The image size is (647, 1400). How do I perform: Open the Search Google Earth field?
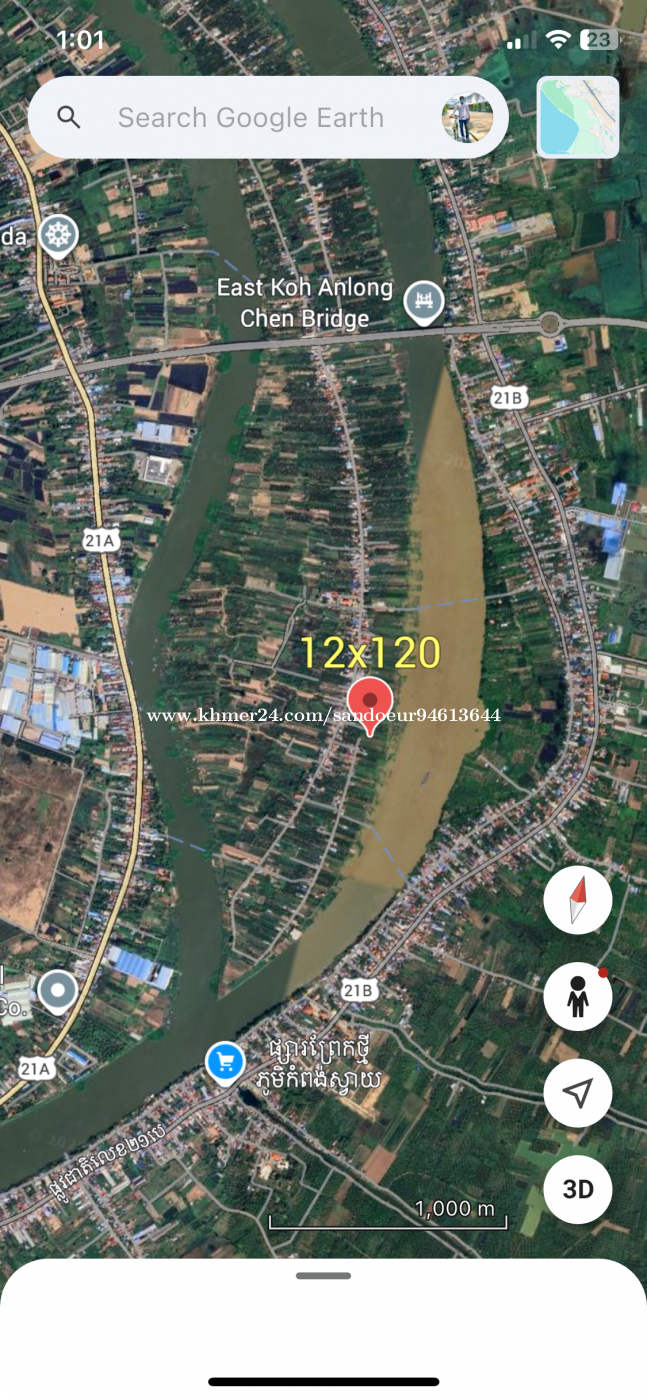250,118
